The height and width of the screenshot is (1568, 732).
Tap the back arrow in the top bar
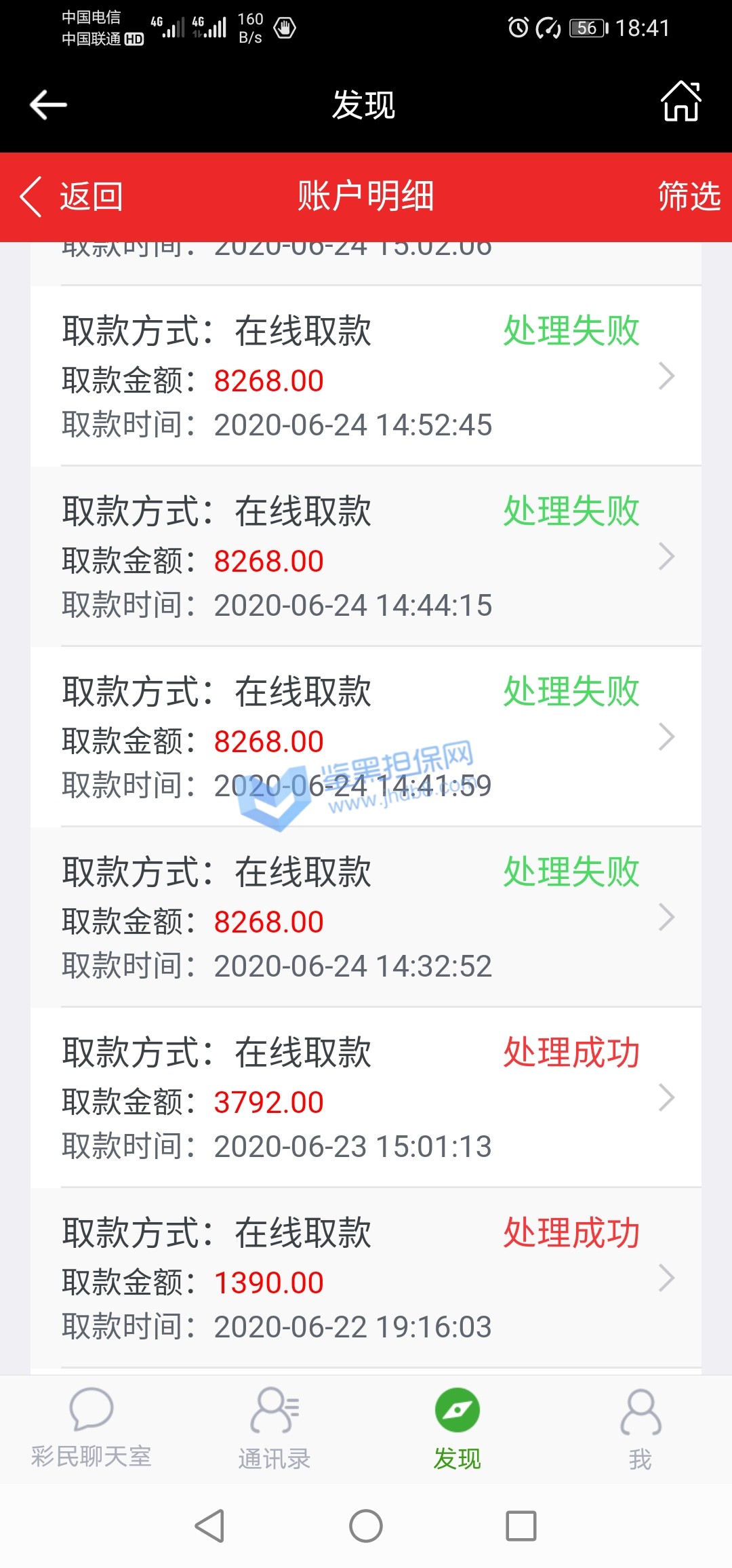(x=48, y=105)
